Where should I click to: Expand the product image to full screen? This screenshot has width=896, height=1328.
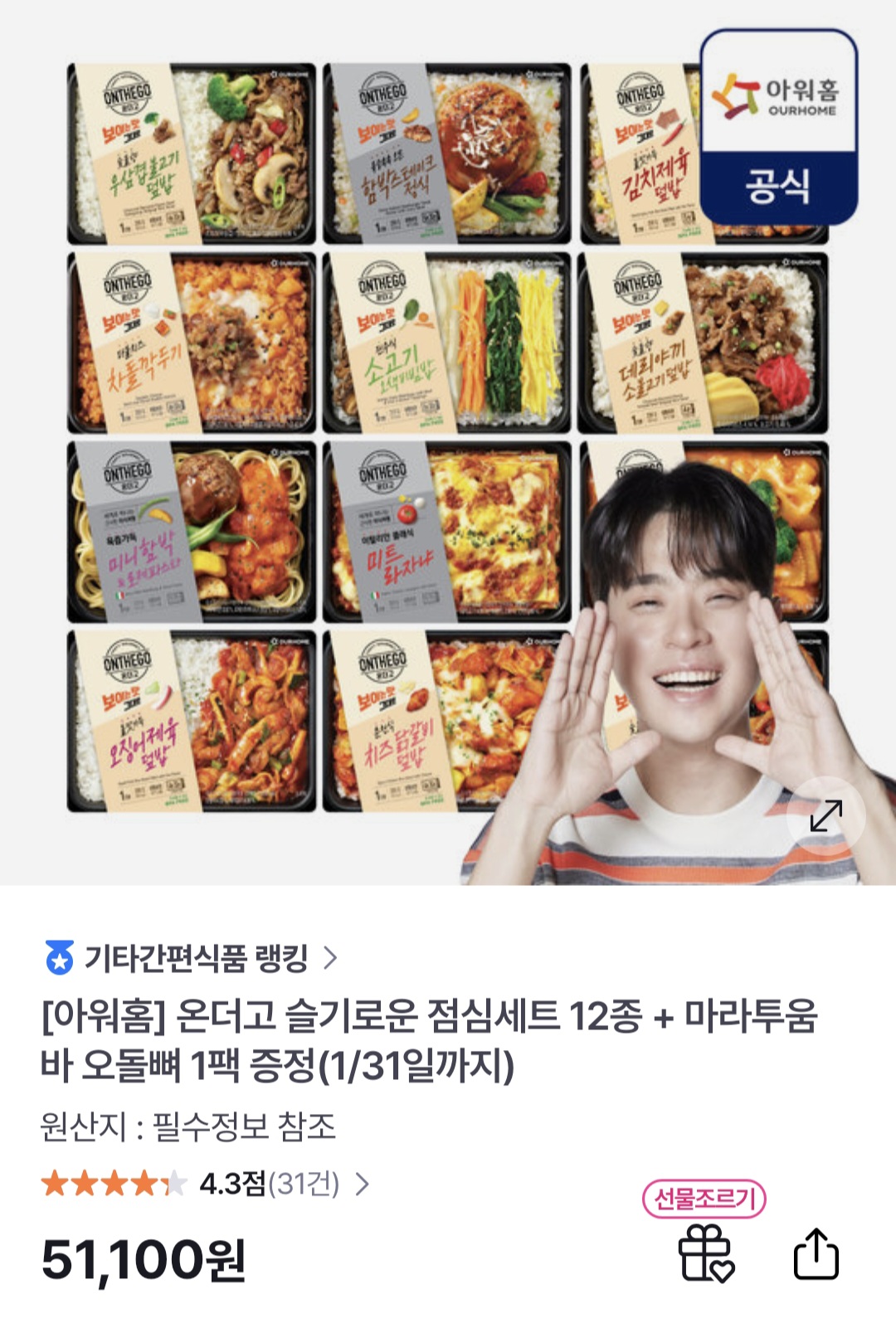825,815
